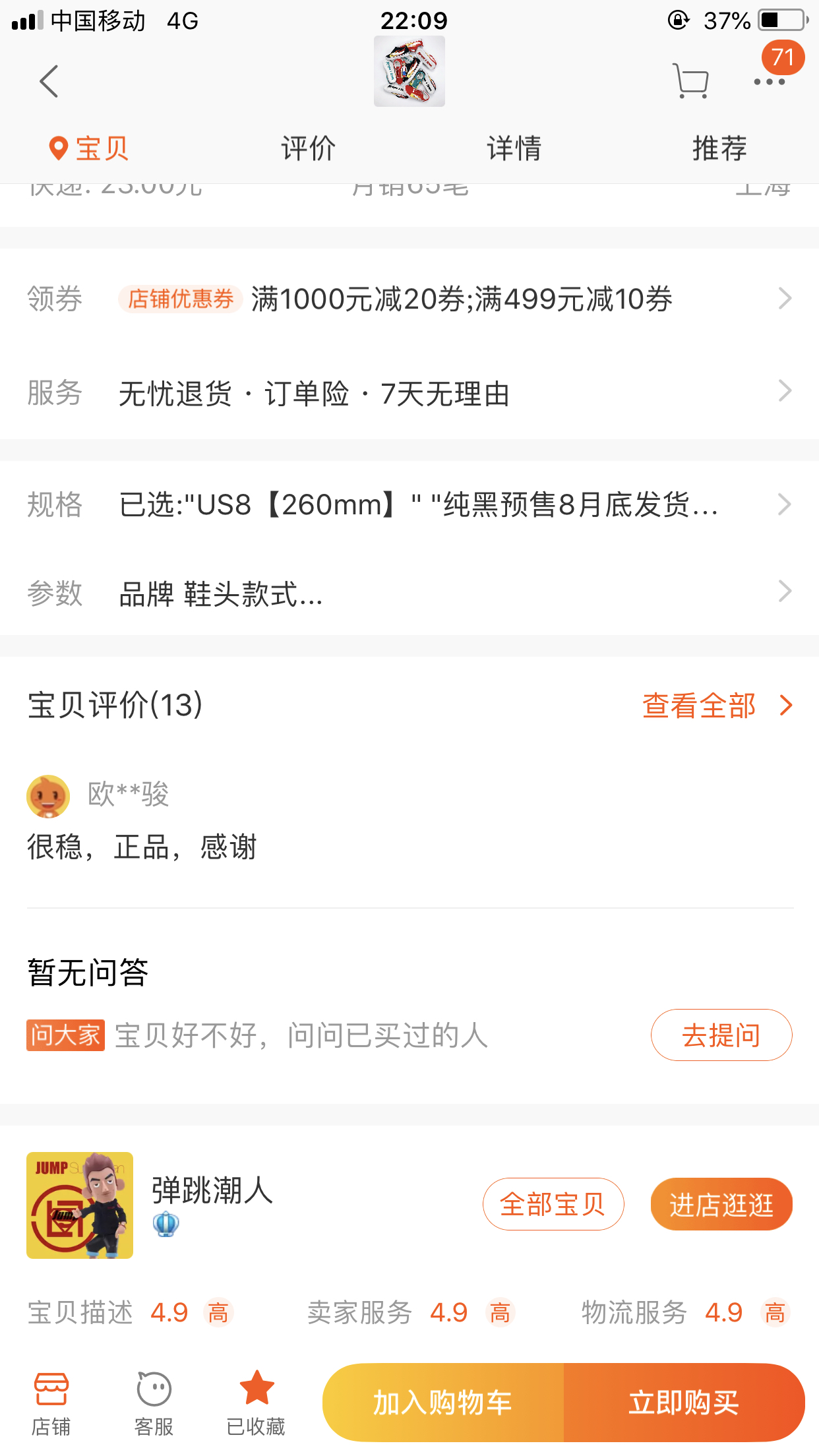View all reviews via 查看全部

716,706
